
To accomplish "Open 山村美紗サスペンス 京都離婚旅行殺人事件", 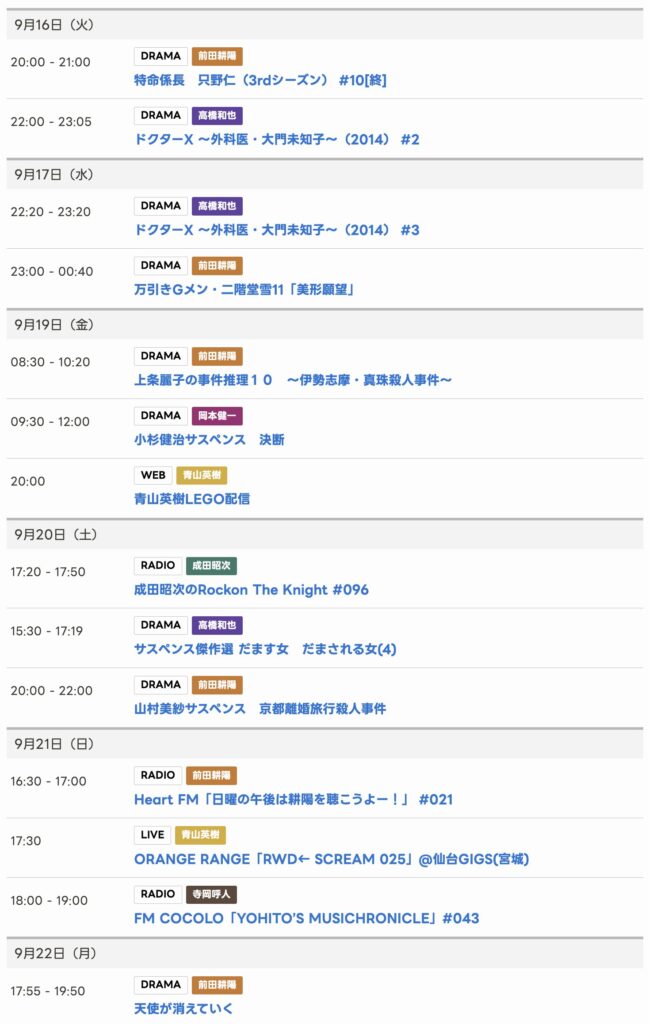I will [260, 708].
